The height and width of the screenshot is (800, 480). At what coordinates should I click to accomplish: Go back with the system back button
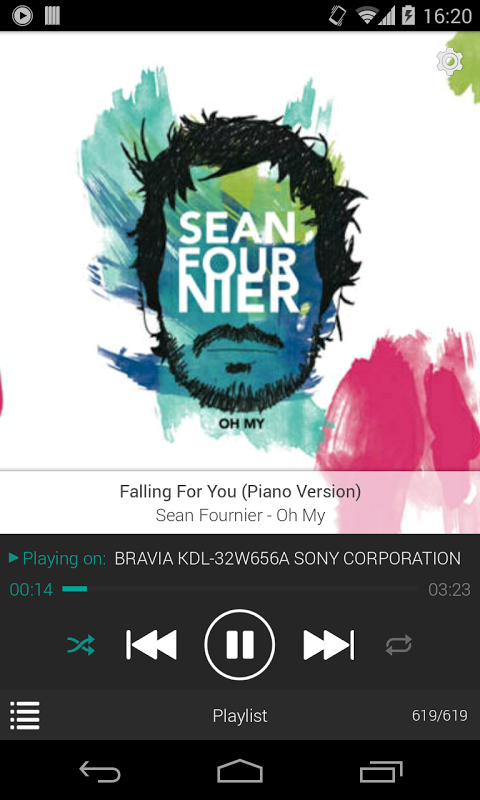[99, 771]
